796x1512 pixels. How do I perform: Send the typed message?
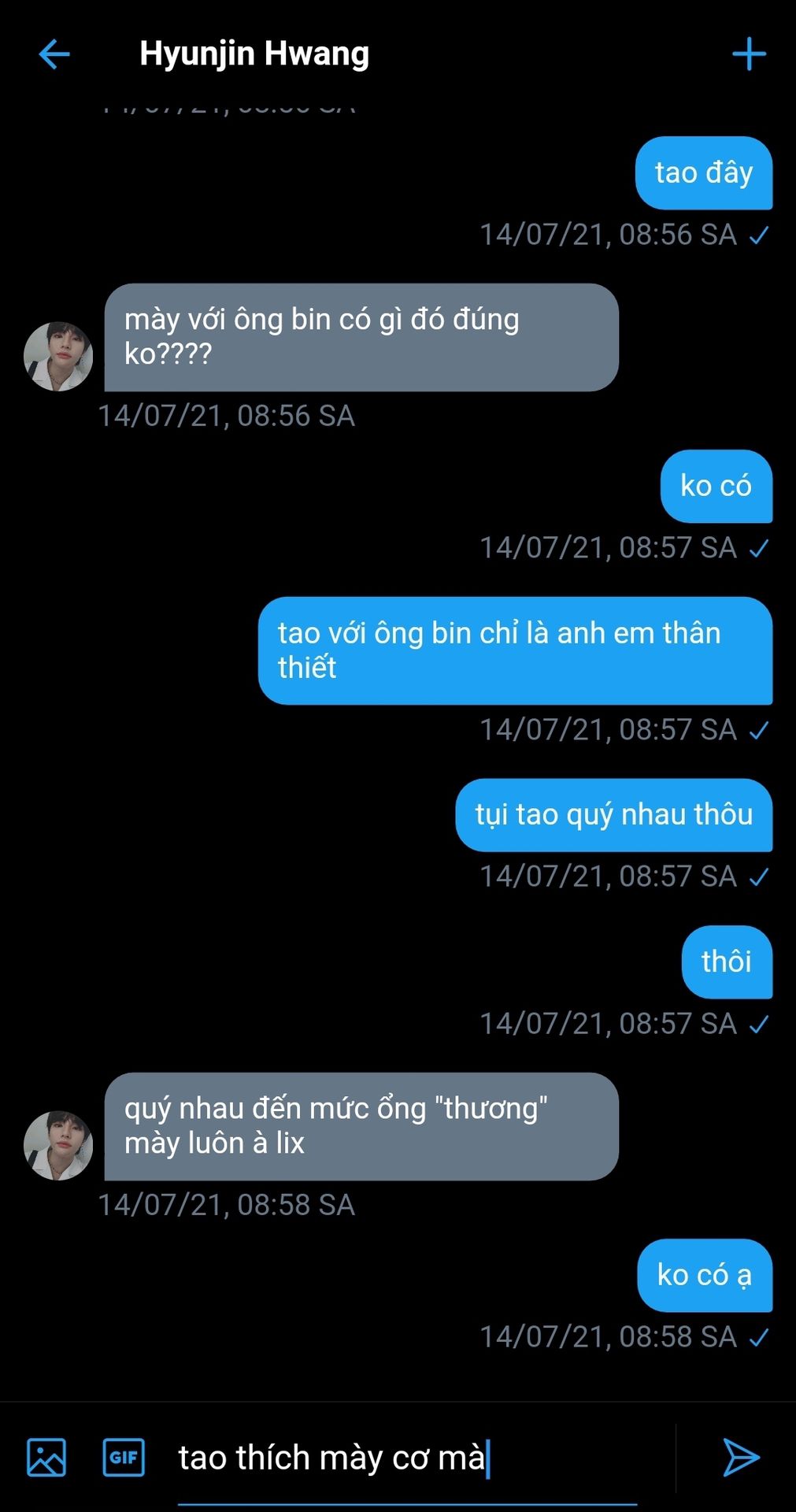[741, 1457]
